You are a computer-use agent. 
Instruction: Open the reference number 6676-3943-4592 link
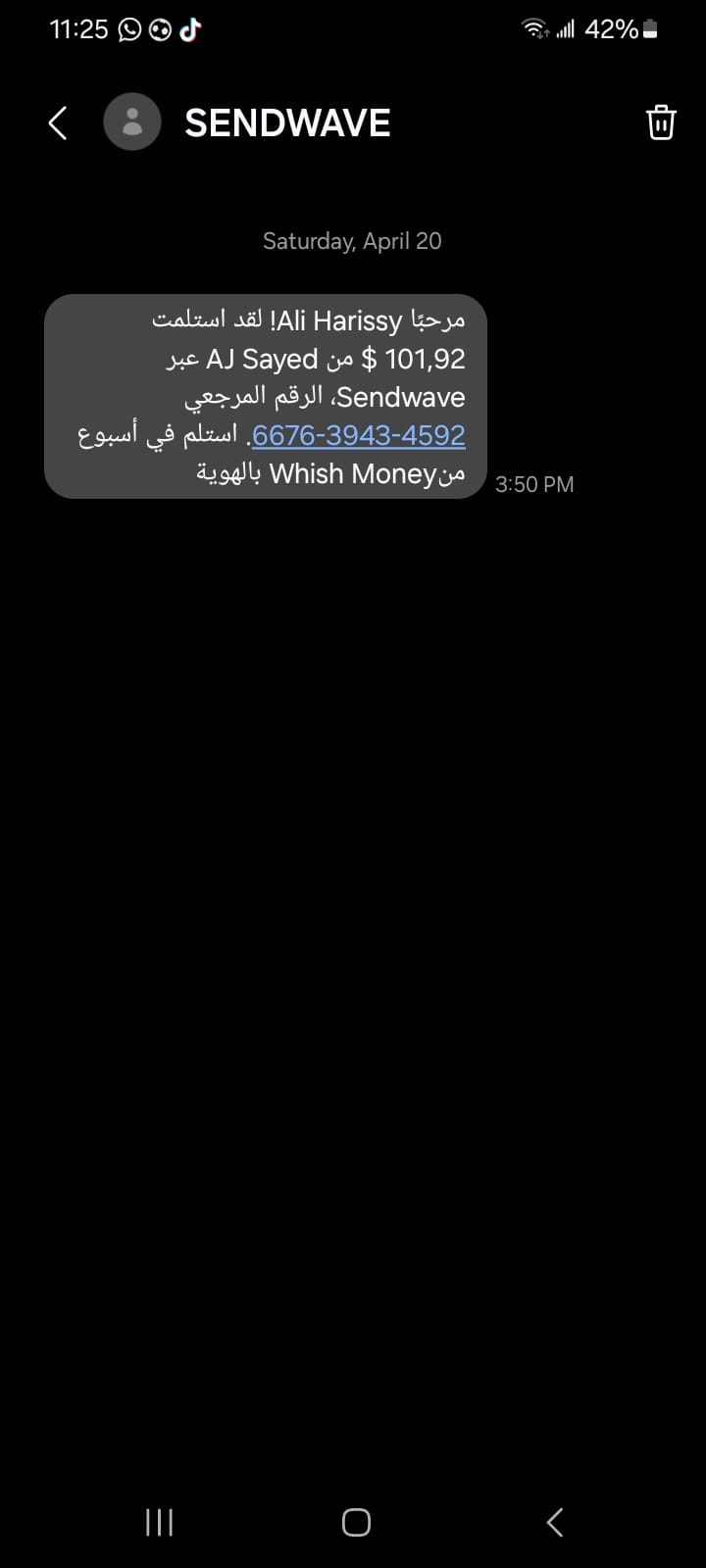click(359, 435)
